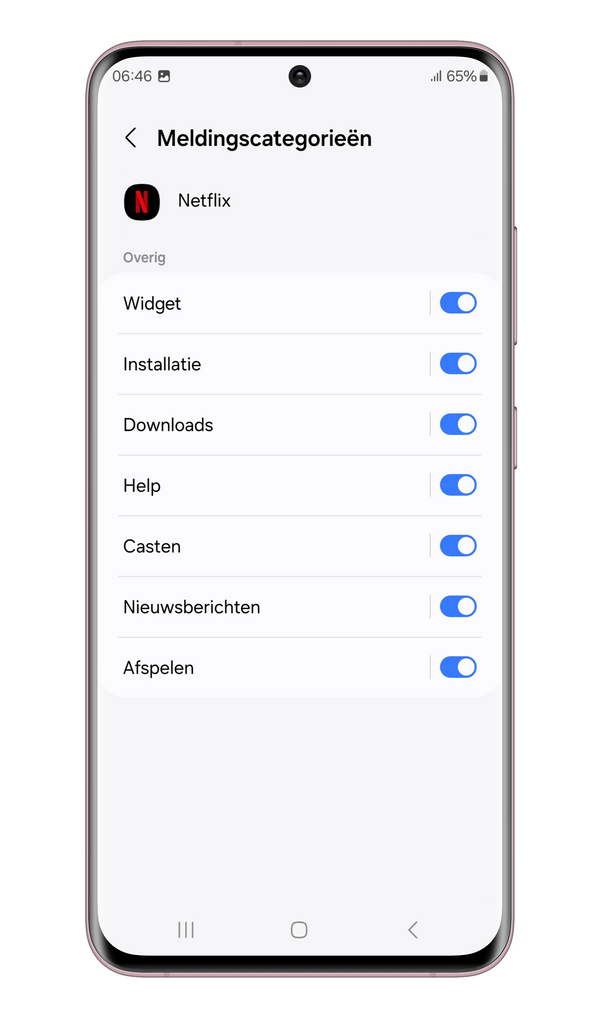The image size is (600, 1012).
Task: Open recent apps from the navigation bar
Action: [x=186, y=929]
